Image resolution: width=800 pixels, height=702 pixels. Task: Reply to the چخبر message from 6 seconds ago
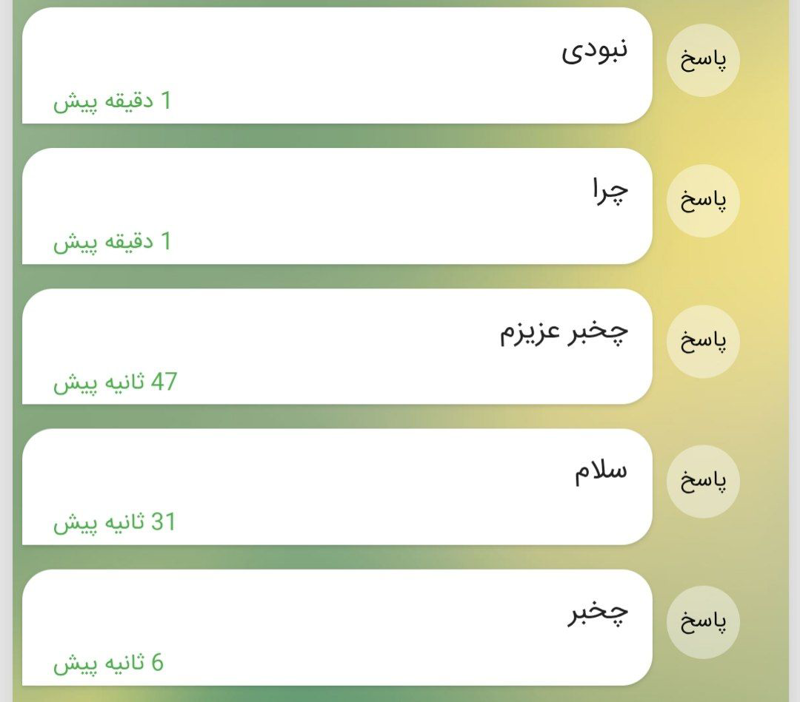pyautogui.click(x=703, y=621)
